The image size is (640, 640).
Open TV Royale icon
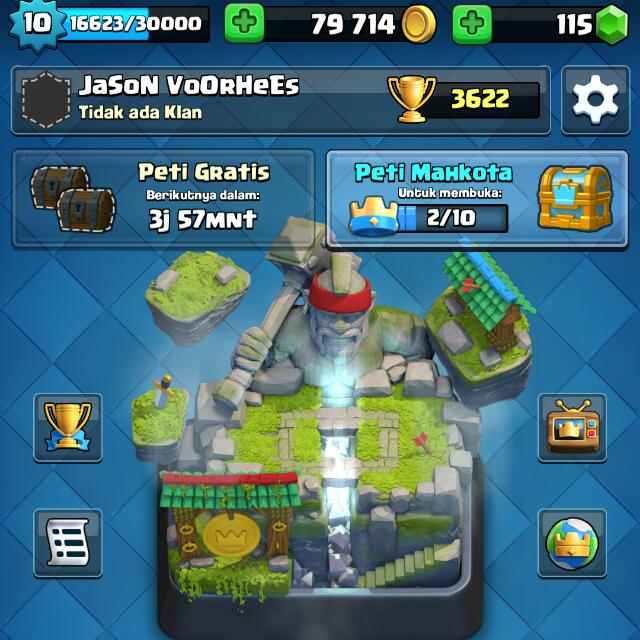572,427
